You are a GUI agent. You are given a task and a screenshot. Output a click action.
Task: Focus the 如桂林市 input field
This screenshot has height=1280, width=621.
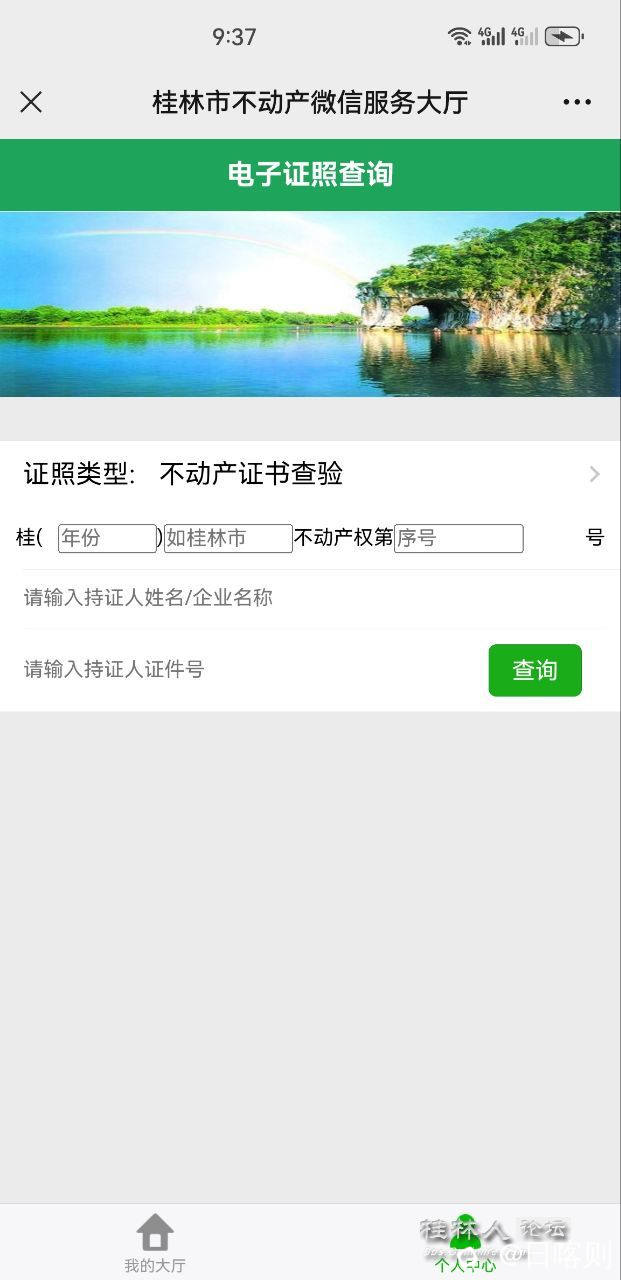click(228, 538)
